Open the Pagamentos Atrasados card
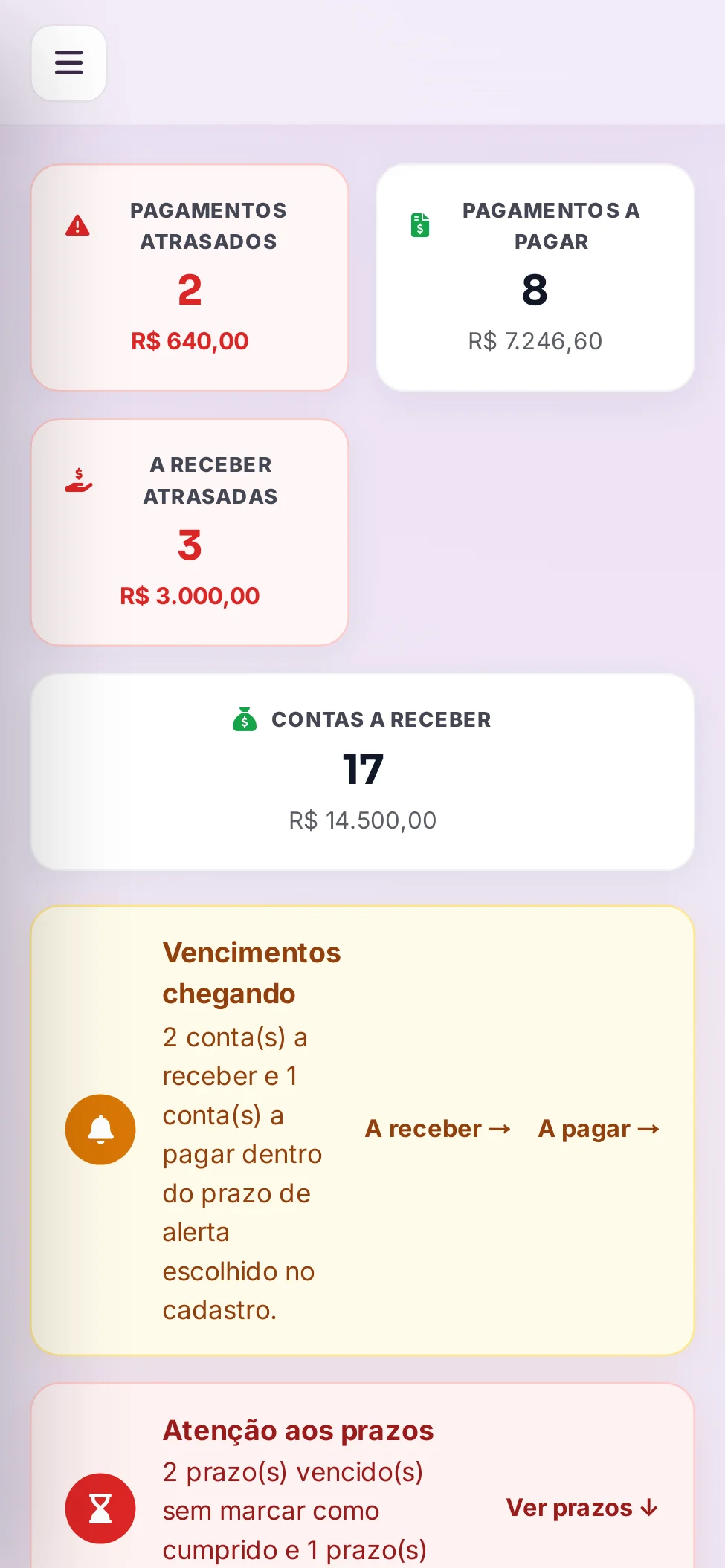This screenshot has width=725, height=1568. (190, 278)
